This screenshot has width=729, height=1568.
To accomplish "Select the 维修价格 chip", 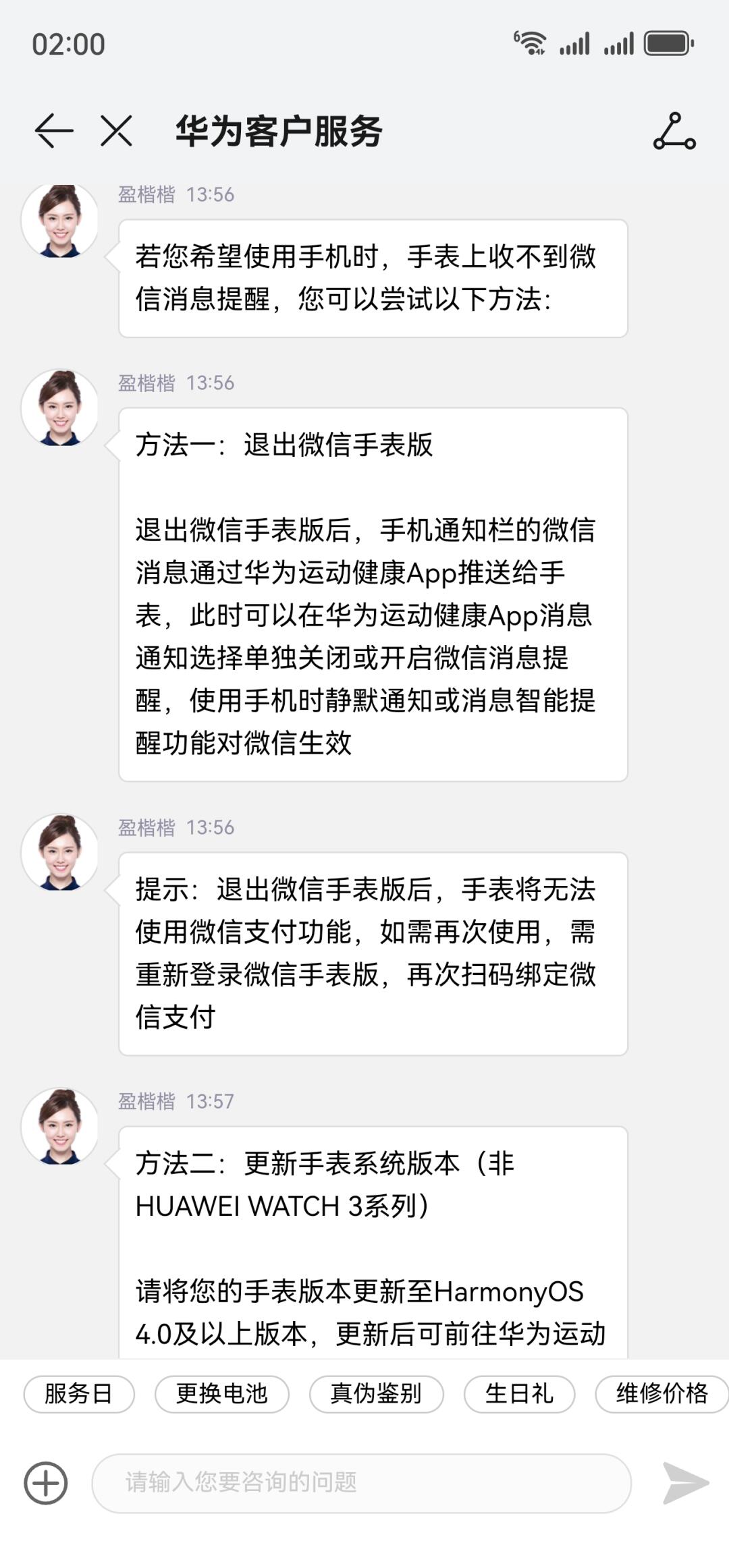I will (661, 1393).
